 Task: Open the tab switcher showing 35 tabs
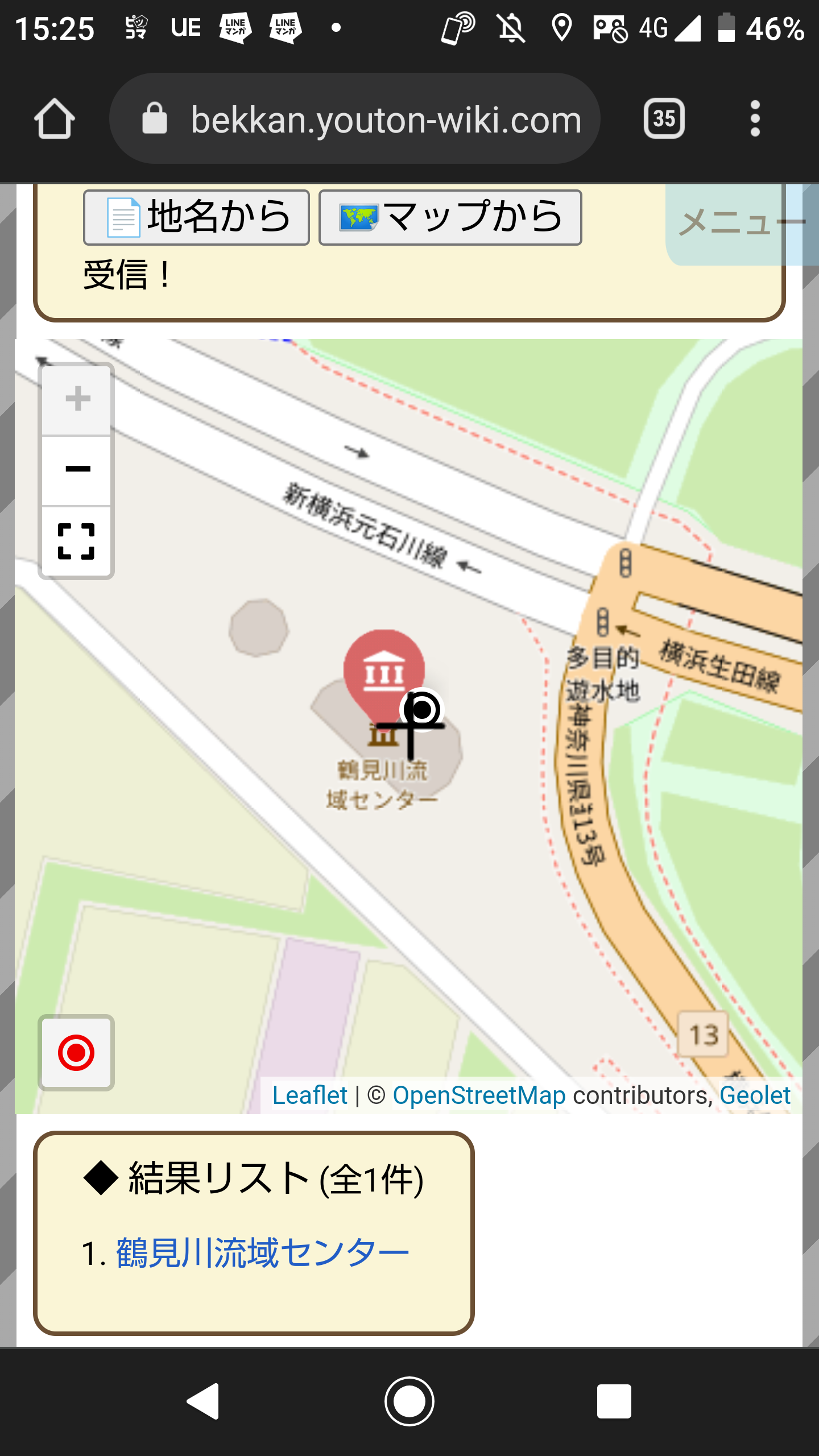[664, 119]
